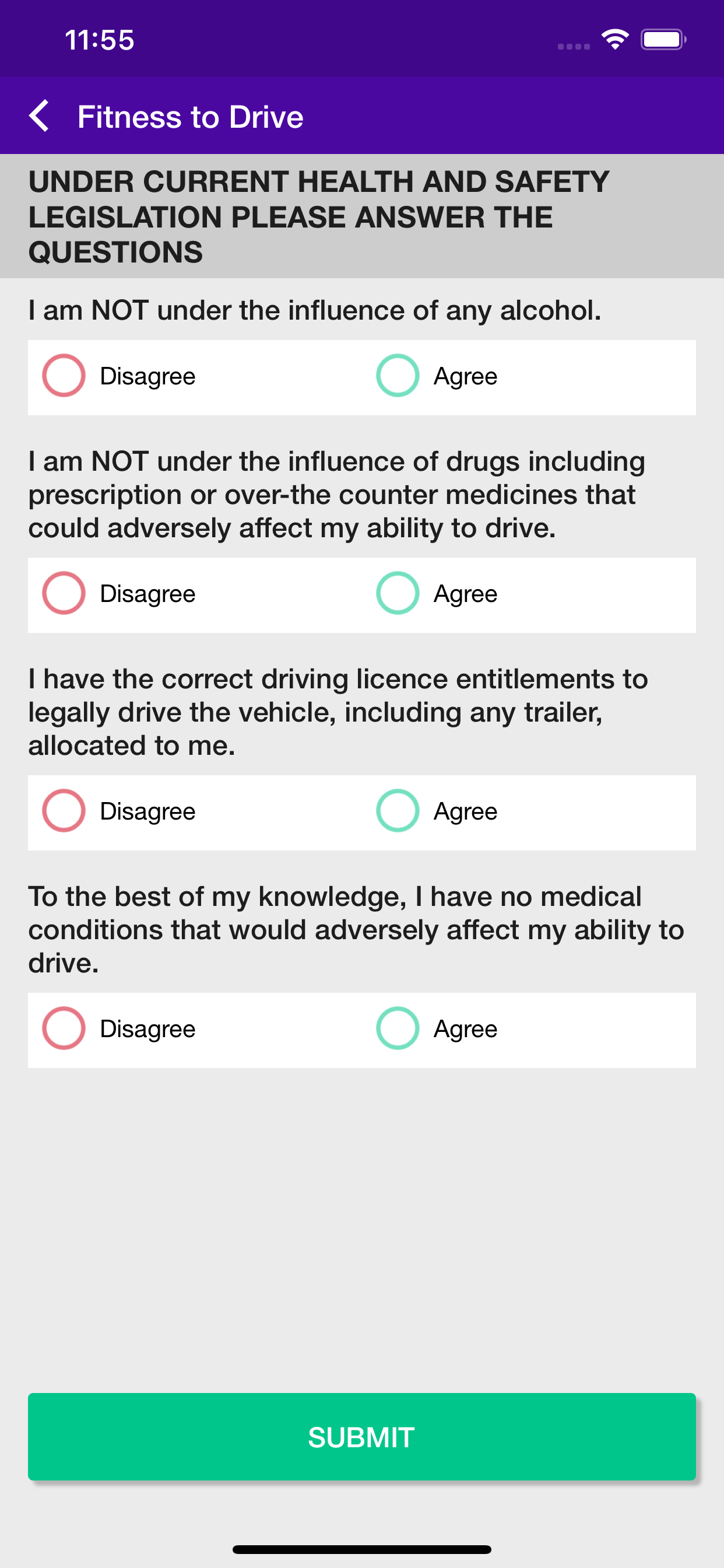Pick Agree for the medical conditions statement
The height and width of the screenshot is (1568, 724).
(x=398, y=1028)
